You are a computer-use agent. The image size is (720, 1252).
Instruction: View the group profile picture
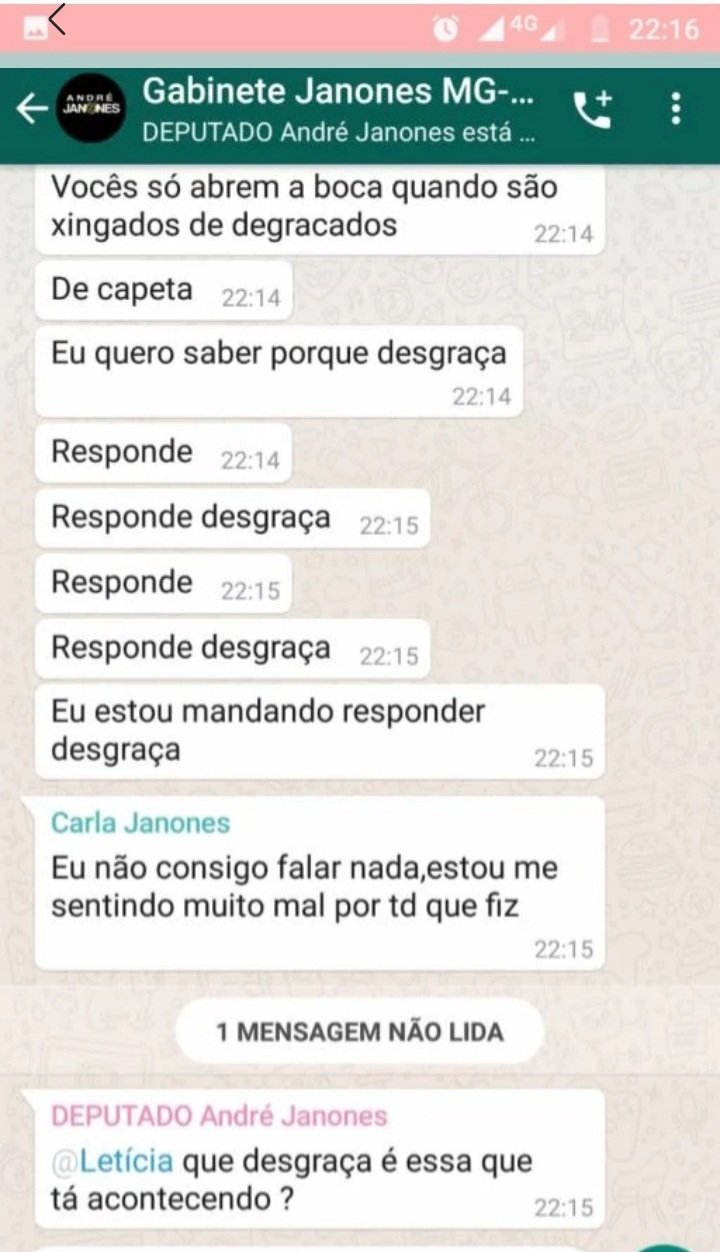[90, 108]
